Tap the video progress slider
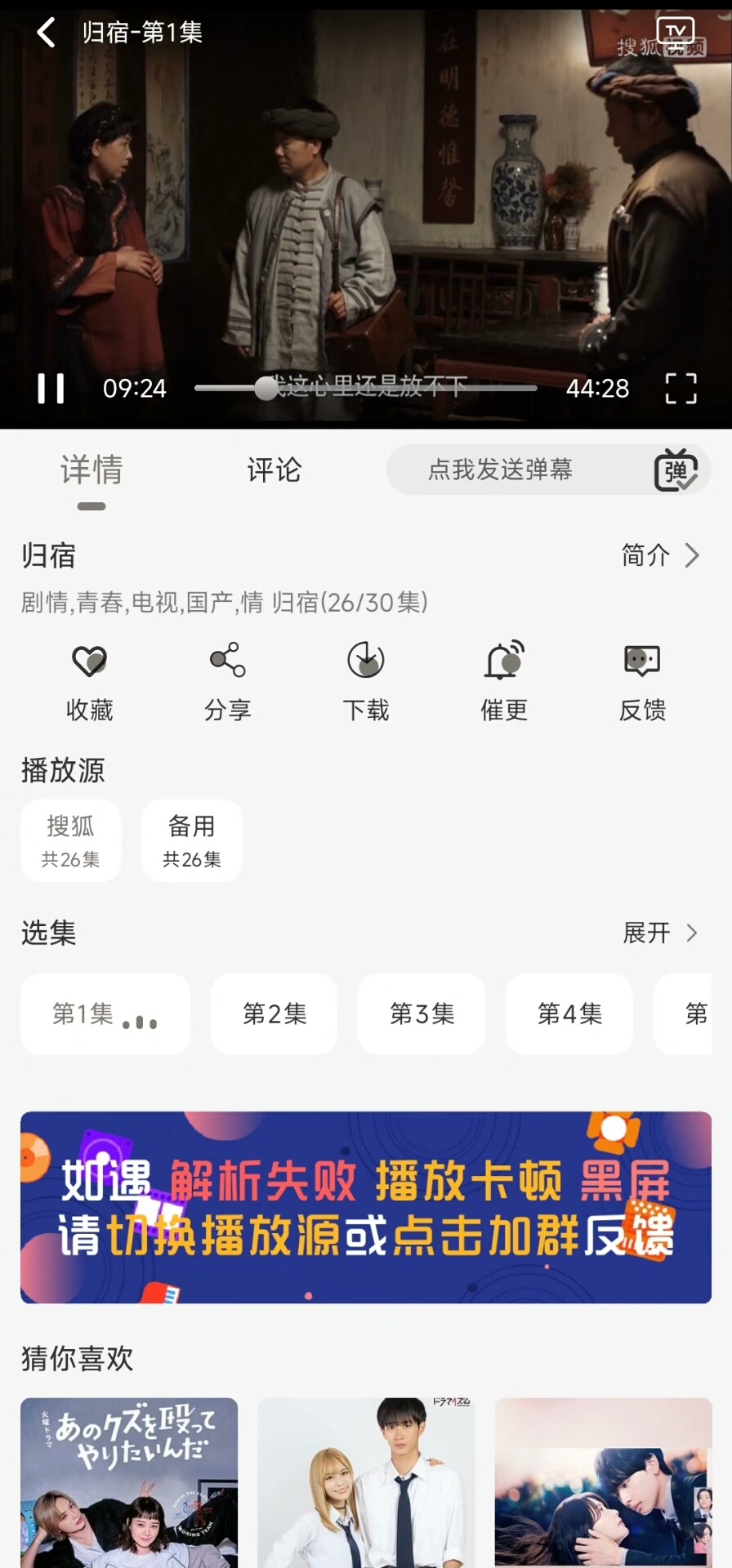 pyautogui.click(x=365, y=388)
